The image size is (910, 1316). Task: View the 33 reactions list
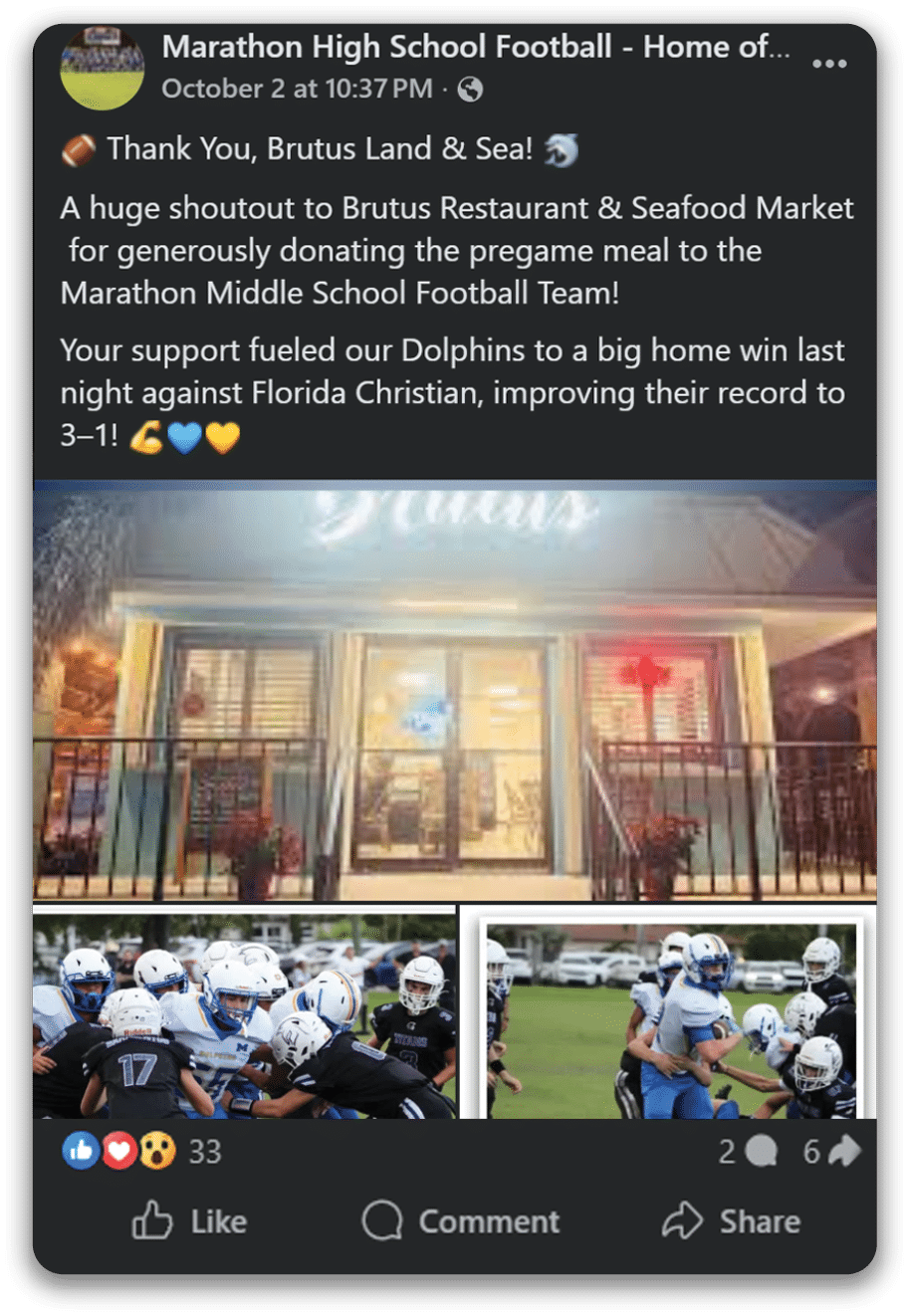(x=205, y=1152)
